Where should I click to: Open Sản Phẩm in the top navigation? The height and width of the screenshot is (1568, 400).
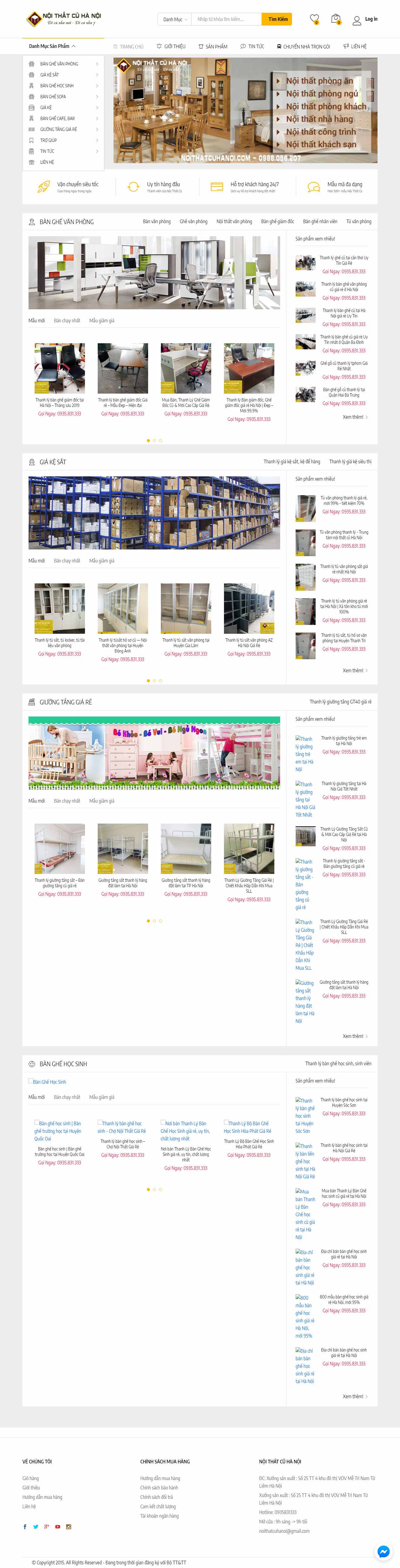(212, 46)
